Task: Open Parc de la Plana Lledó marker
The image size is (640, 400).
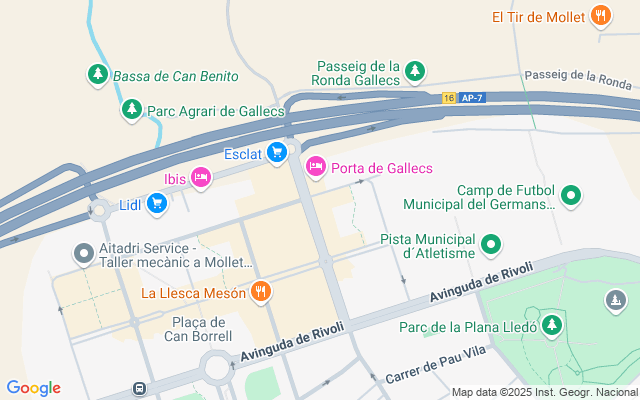Action: click(x=552, y=326)
